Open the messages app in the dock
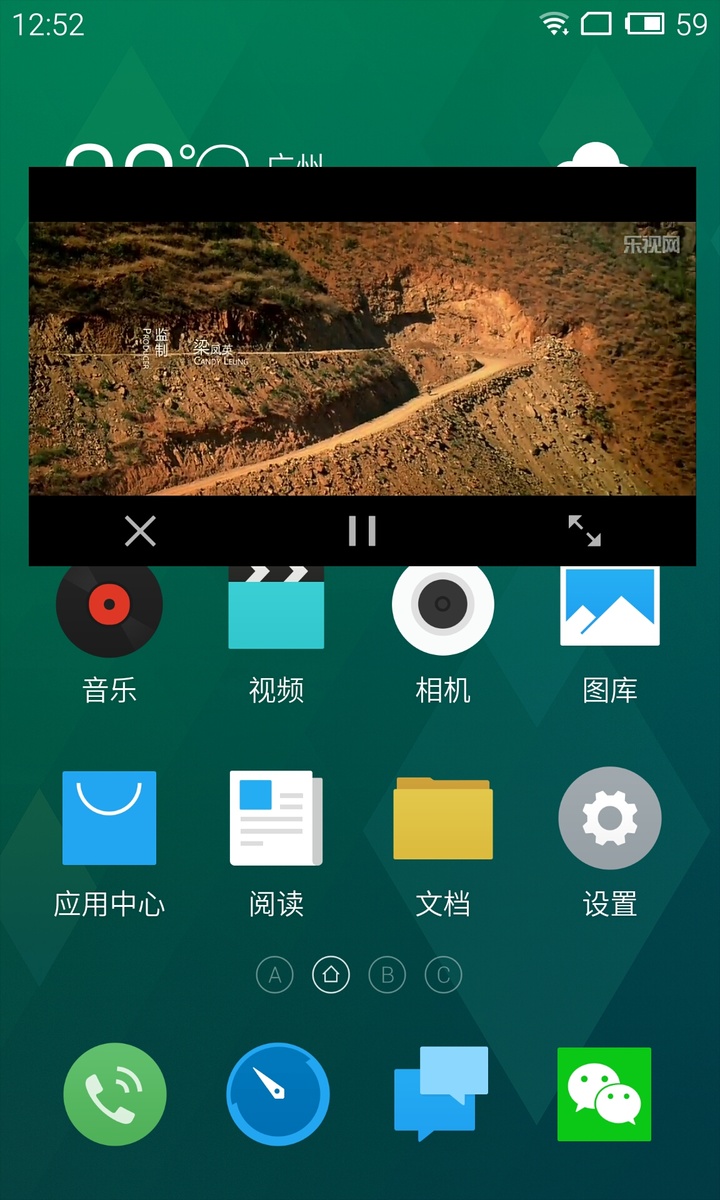Viewport: 720px width, 1200px height. [x=441, y=1094]
